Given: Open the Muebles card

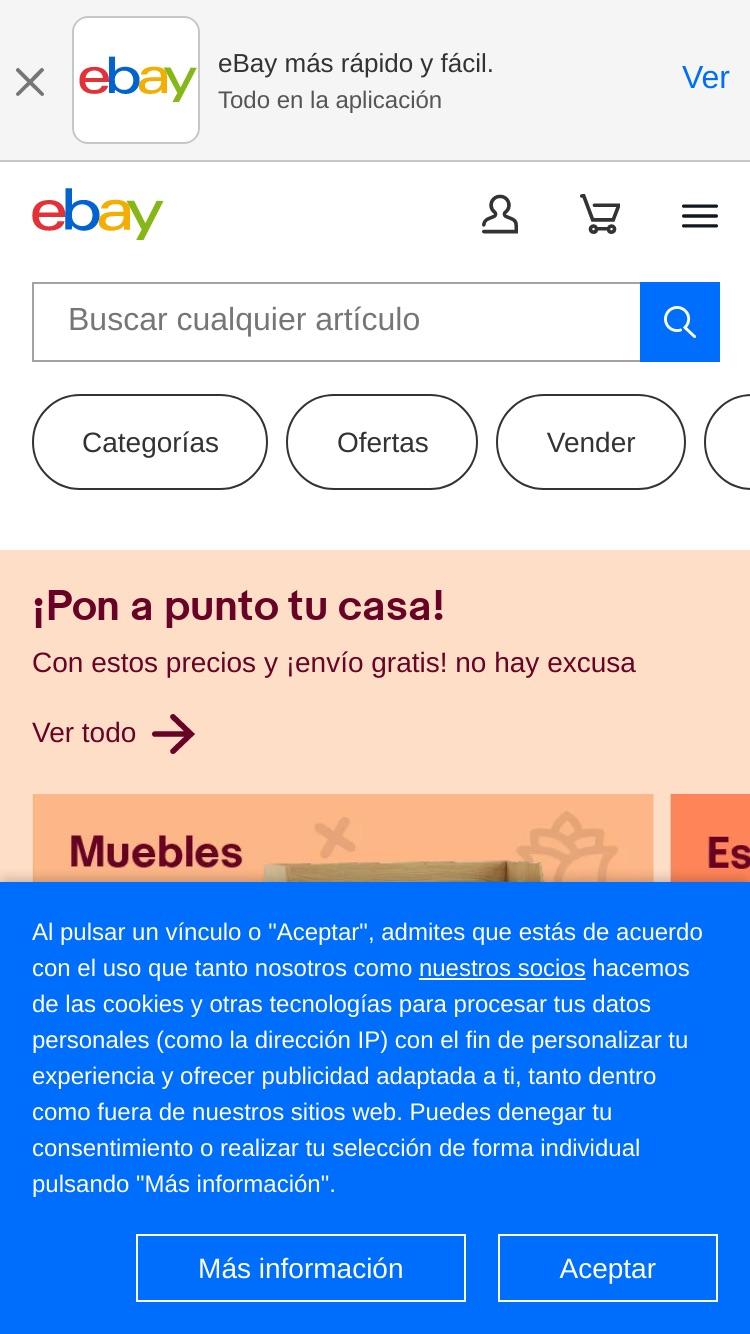Looking at the screenshot, I should pyautogui.click(x=343, y=838).
